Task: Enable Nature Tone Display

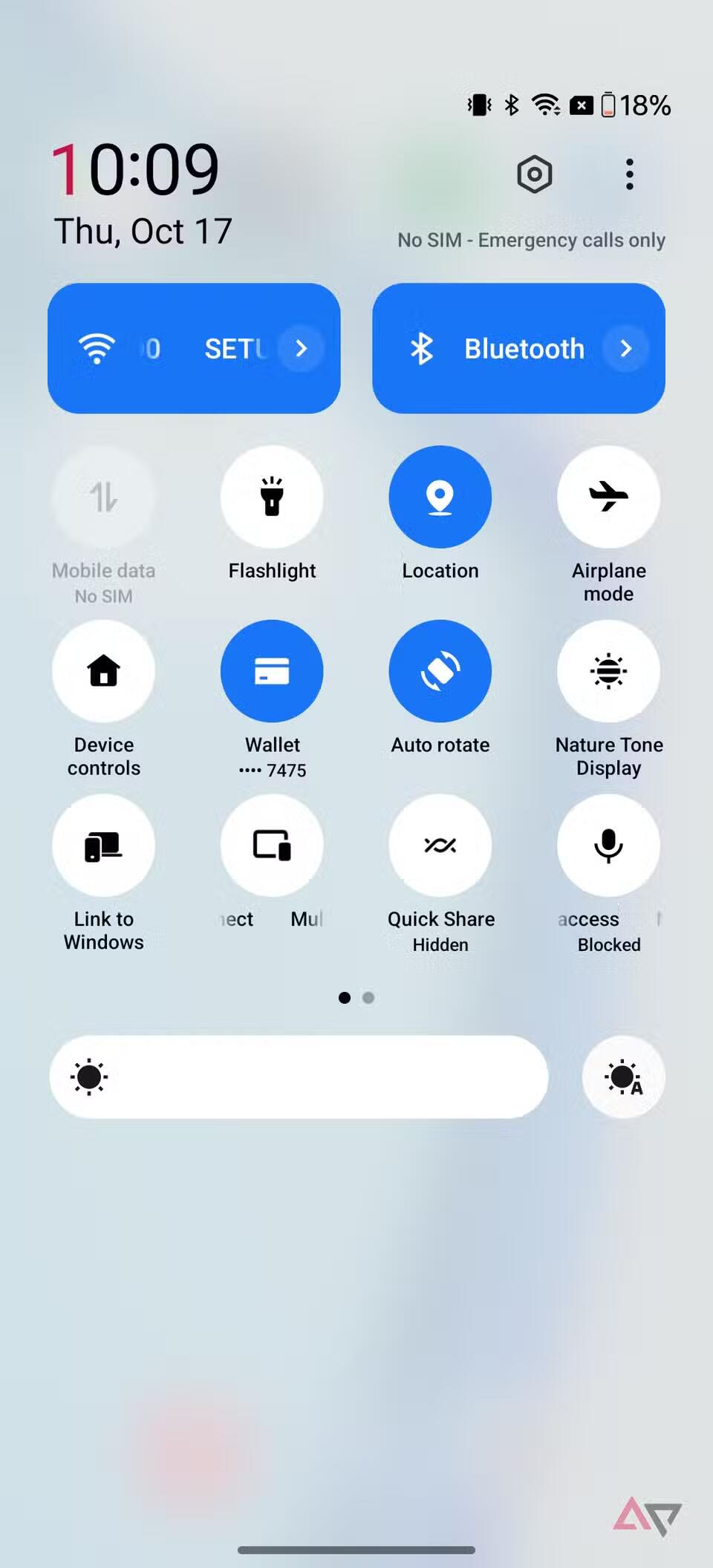Action: [x=608, y=671]
